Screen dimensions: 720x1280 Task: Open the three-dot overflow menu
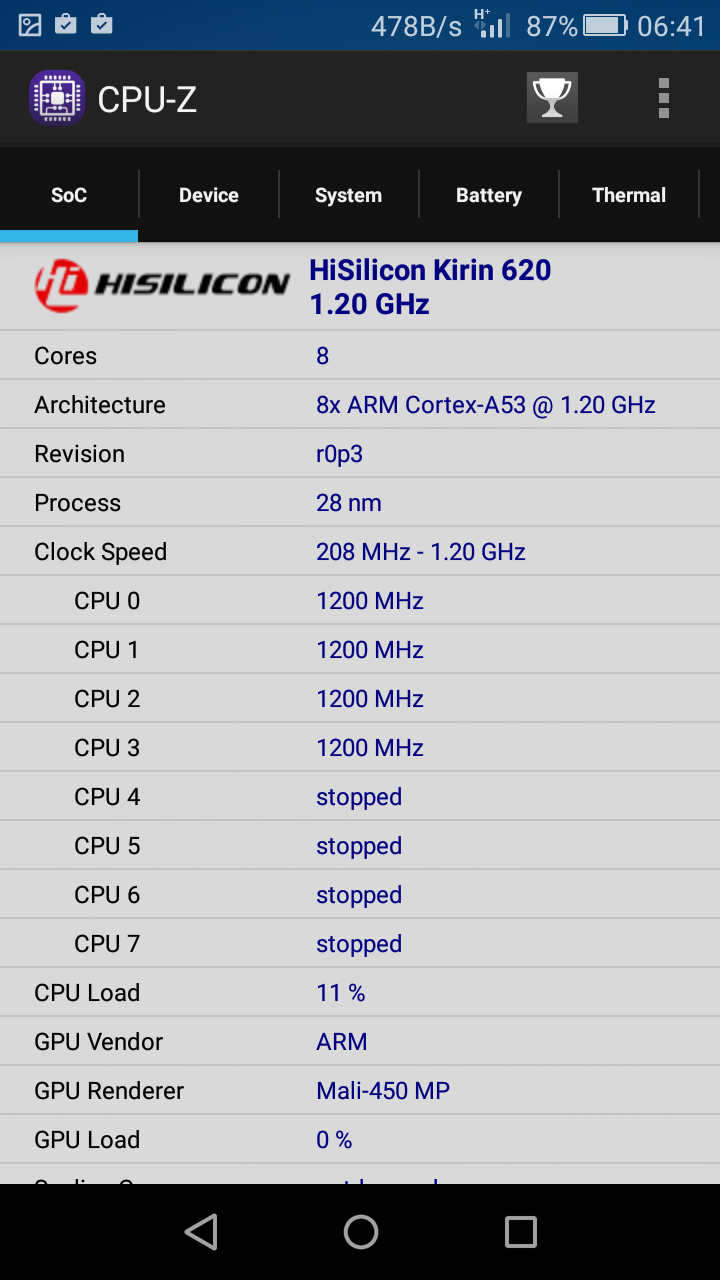click(663, 98)
